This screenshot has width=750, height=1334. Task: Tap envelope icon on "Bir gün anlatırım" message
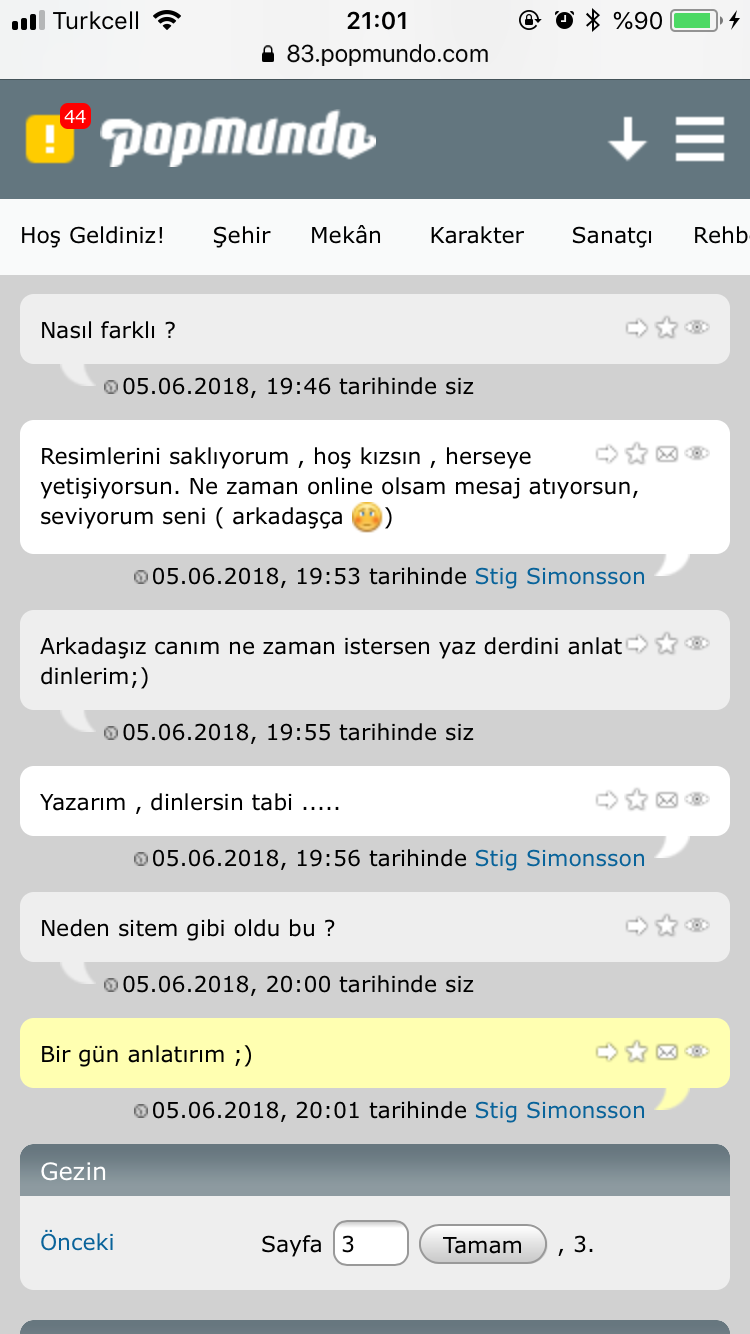coord(666,1052)
